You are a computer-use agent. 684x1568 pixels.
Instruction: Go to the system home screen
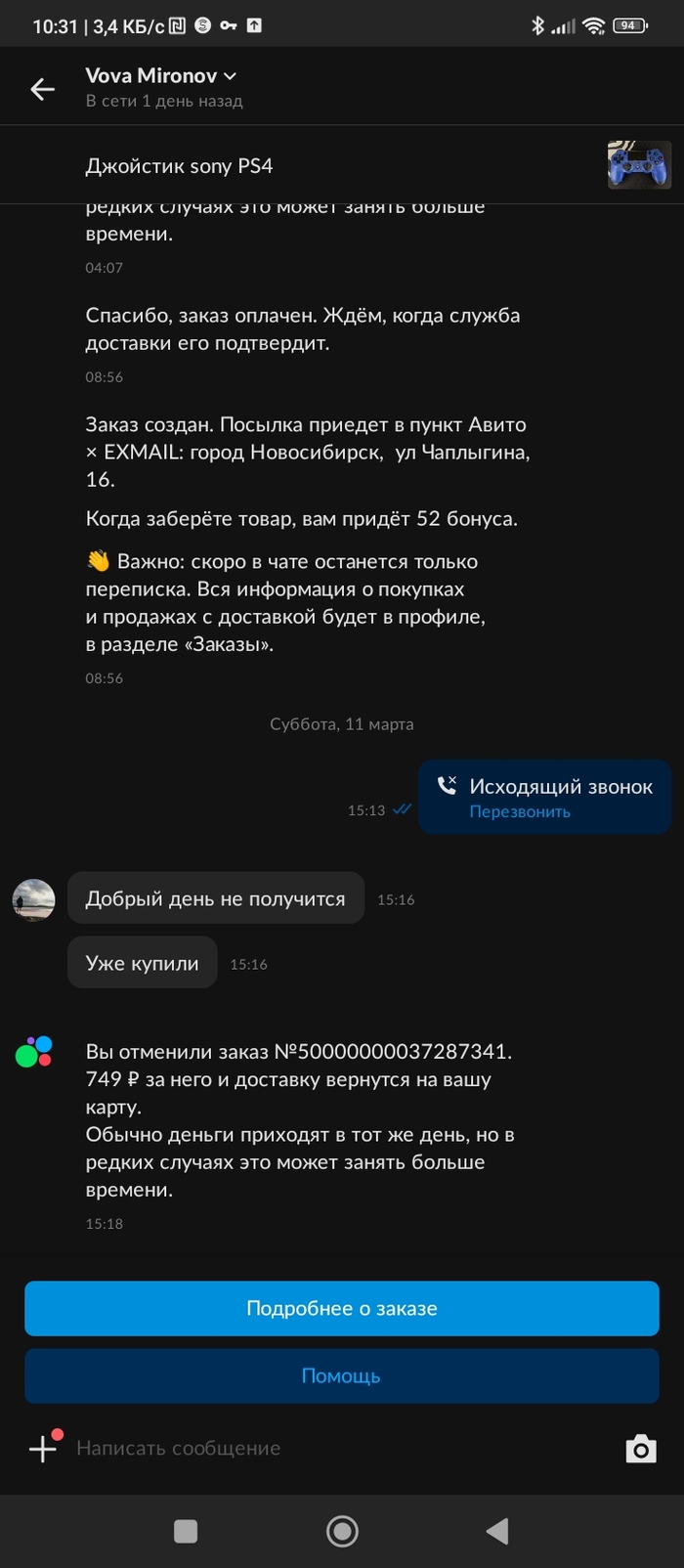point(342,1531)
